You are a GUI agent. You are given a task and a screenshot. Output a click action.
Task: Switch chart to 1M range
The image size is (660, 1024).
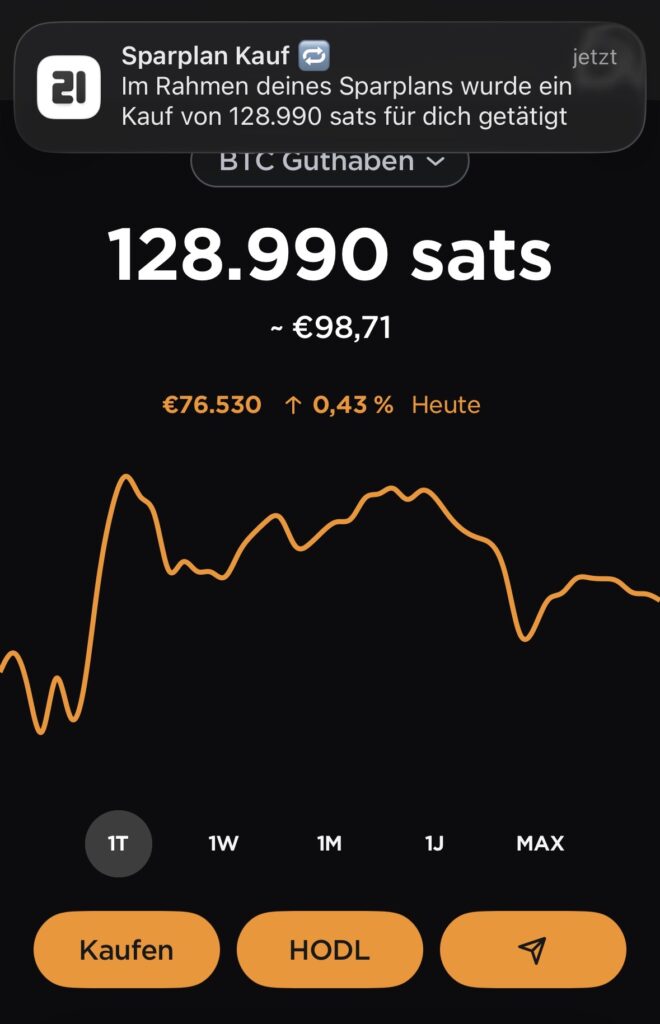[329, 843]
